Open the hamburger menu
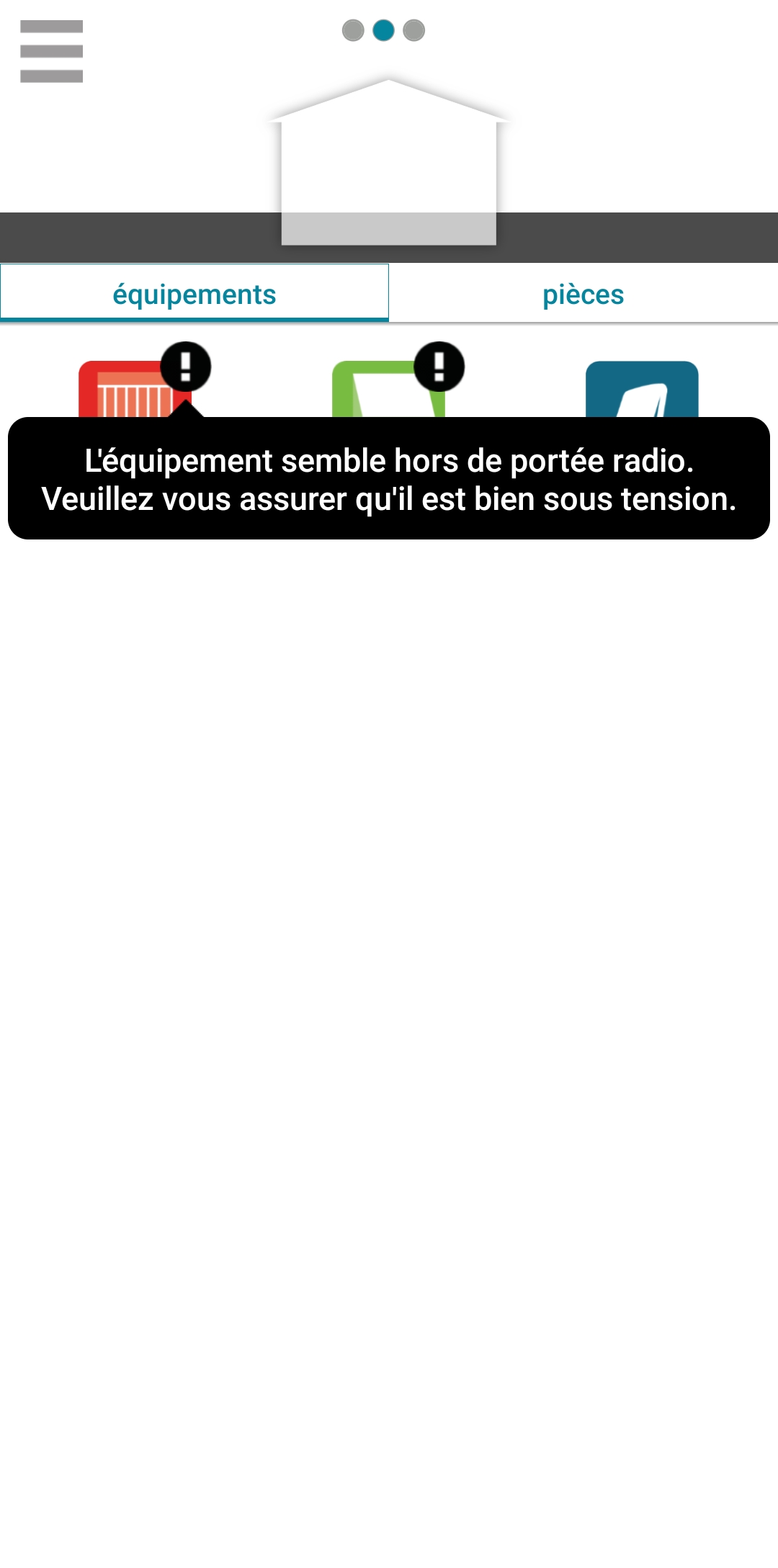Image resolution: width=778 pixels, height=1568 pixels. [x=51, y=51]
